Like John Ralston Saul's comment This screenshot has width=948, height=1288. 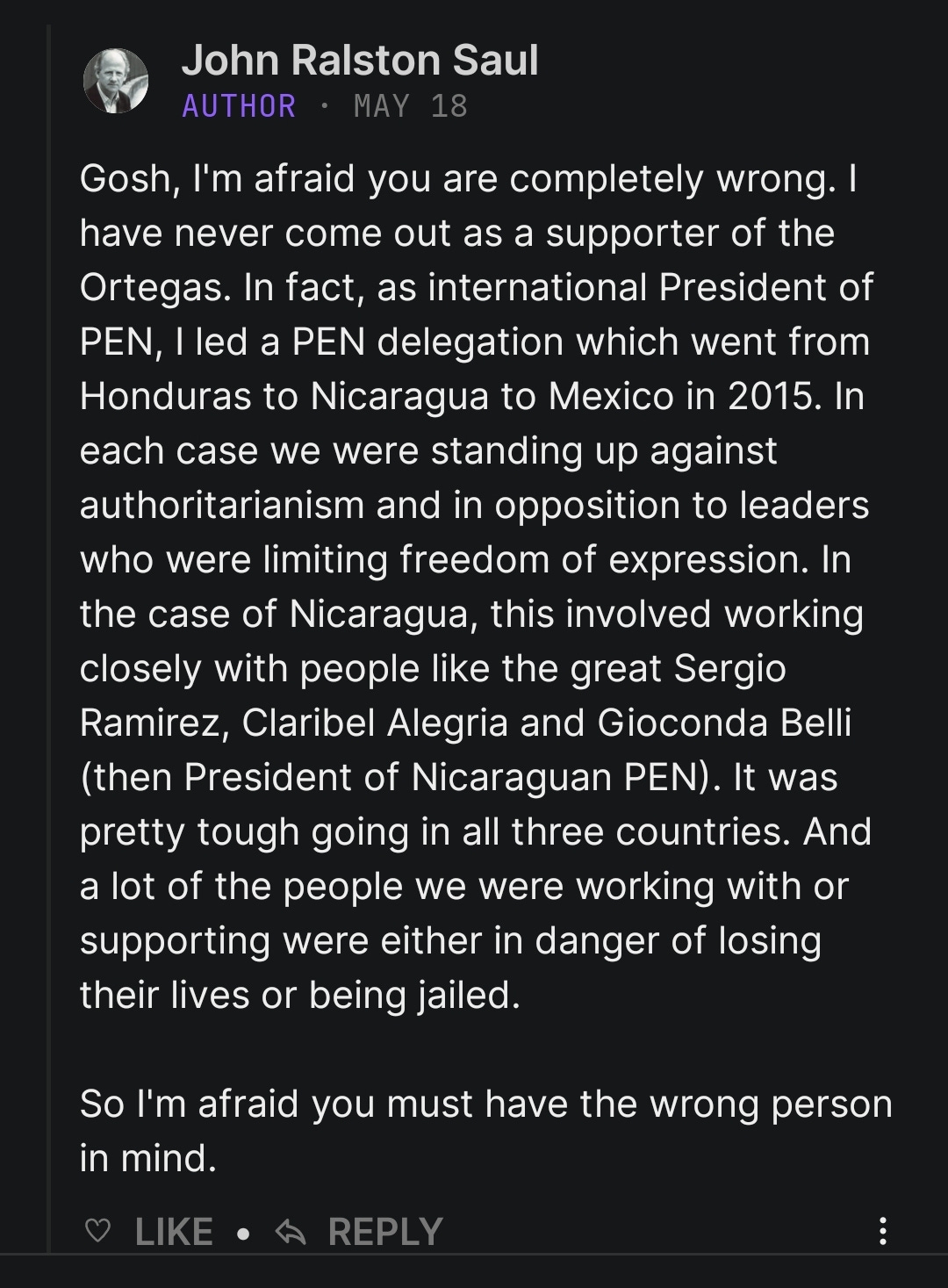point(149,1231)
